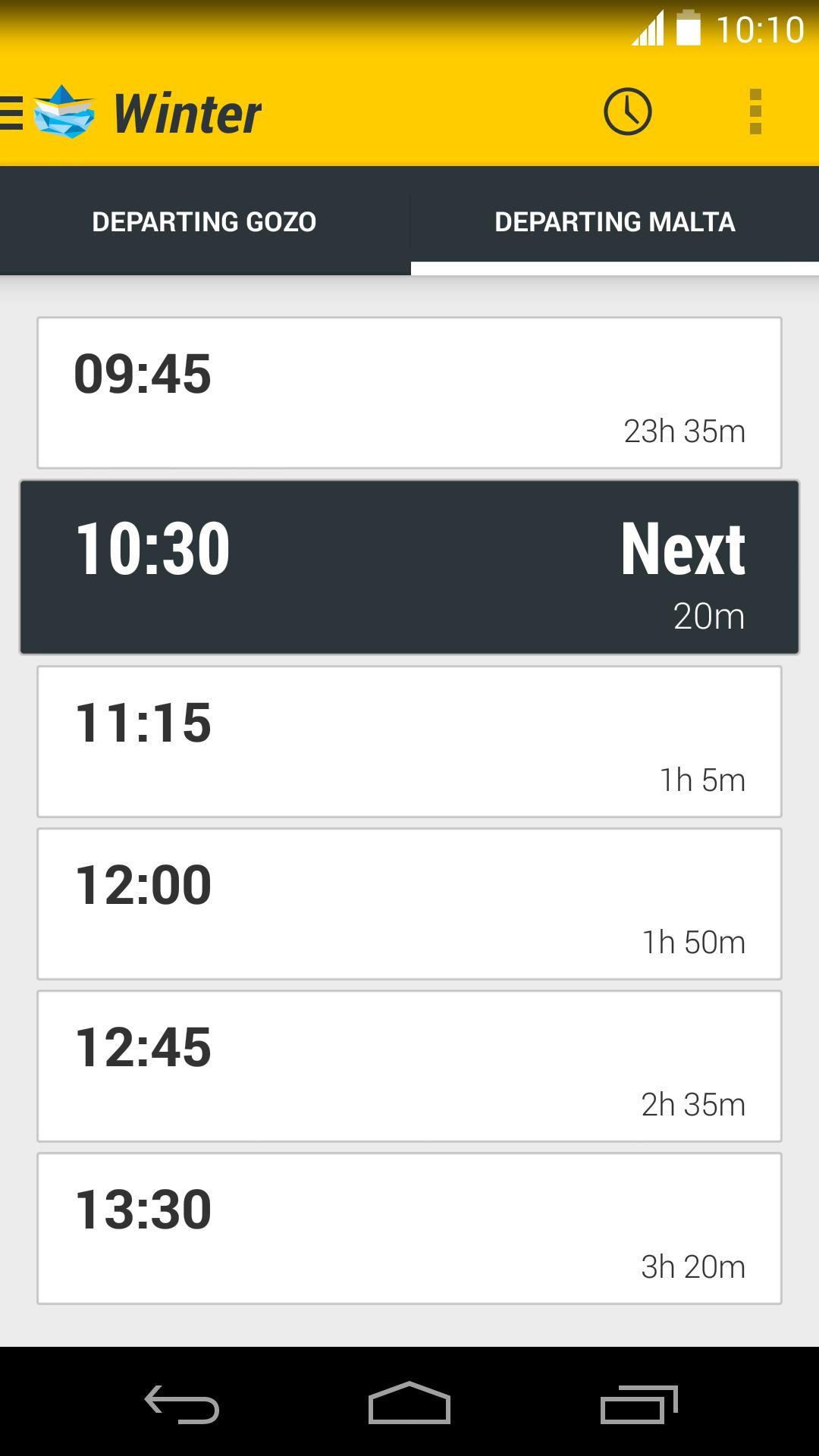Open the 09:45 departure card

409,393
